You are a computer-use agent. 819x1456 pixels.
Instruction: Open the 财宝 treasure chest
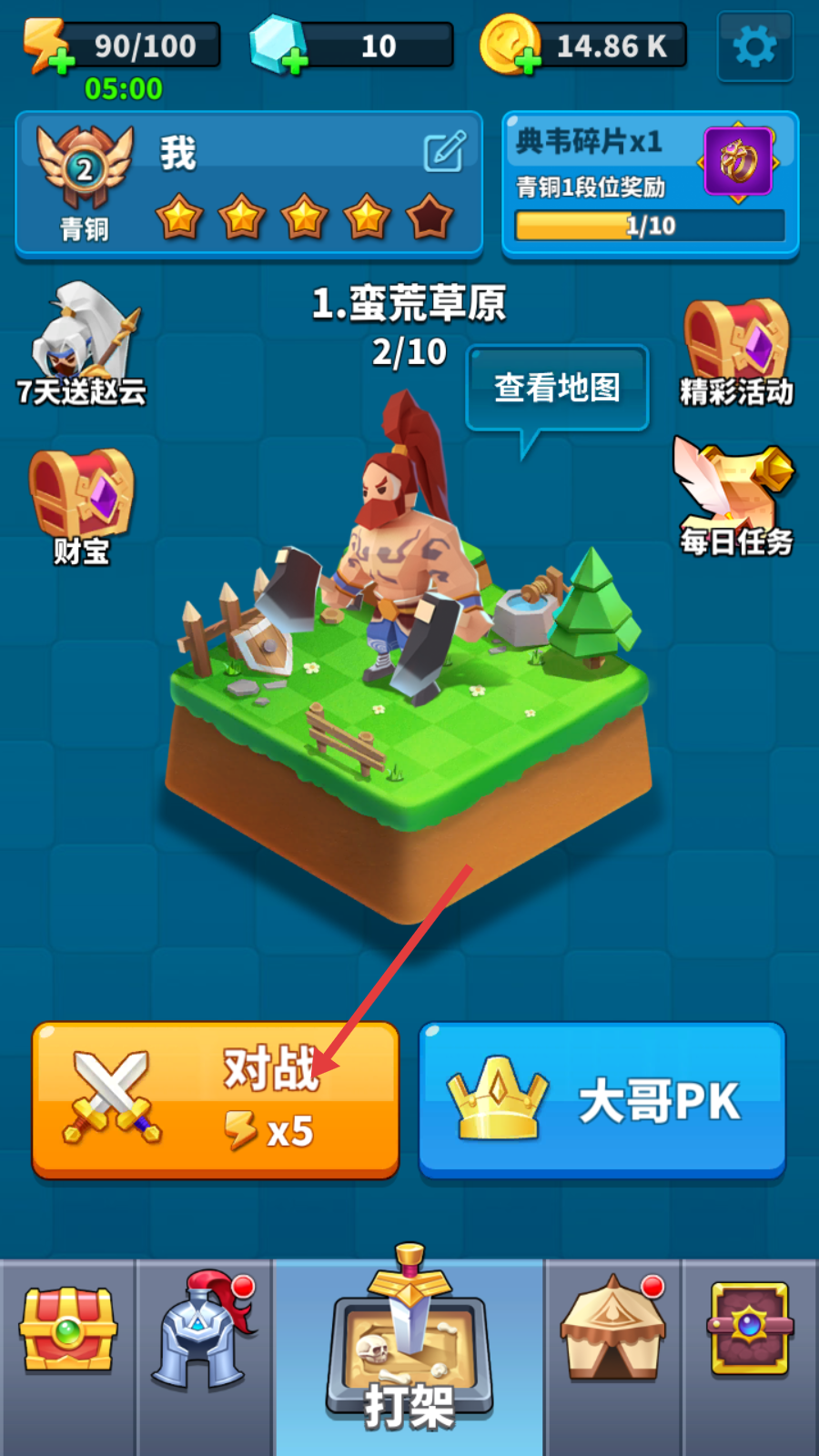tap(82, 506)
